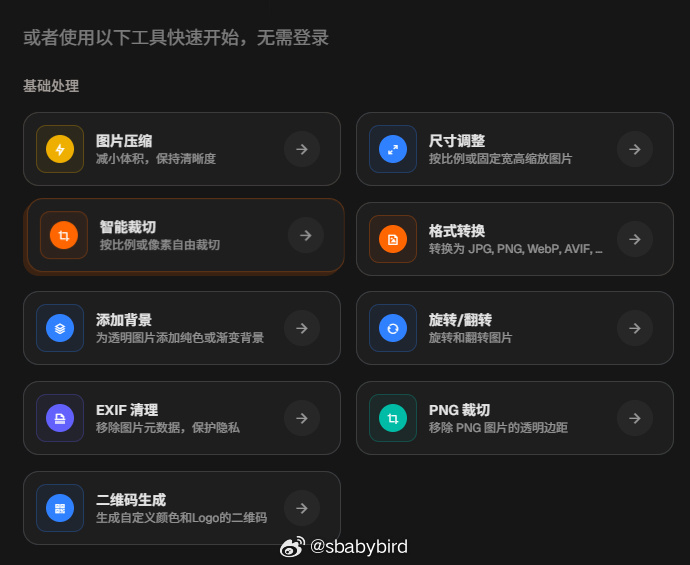690x565 pixels.
Task: Open the 尺寸调整 tool card
Action: pyautogui.click(x=514, y=149)
